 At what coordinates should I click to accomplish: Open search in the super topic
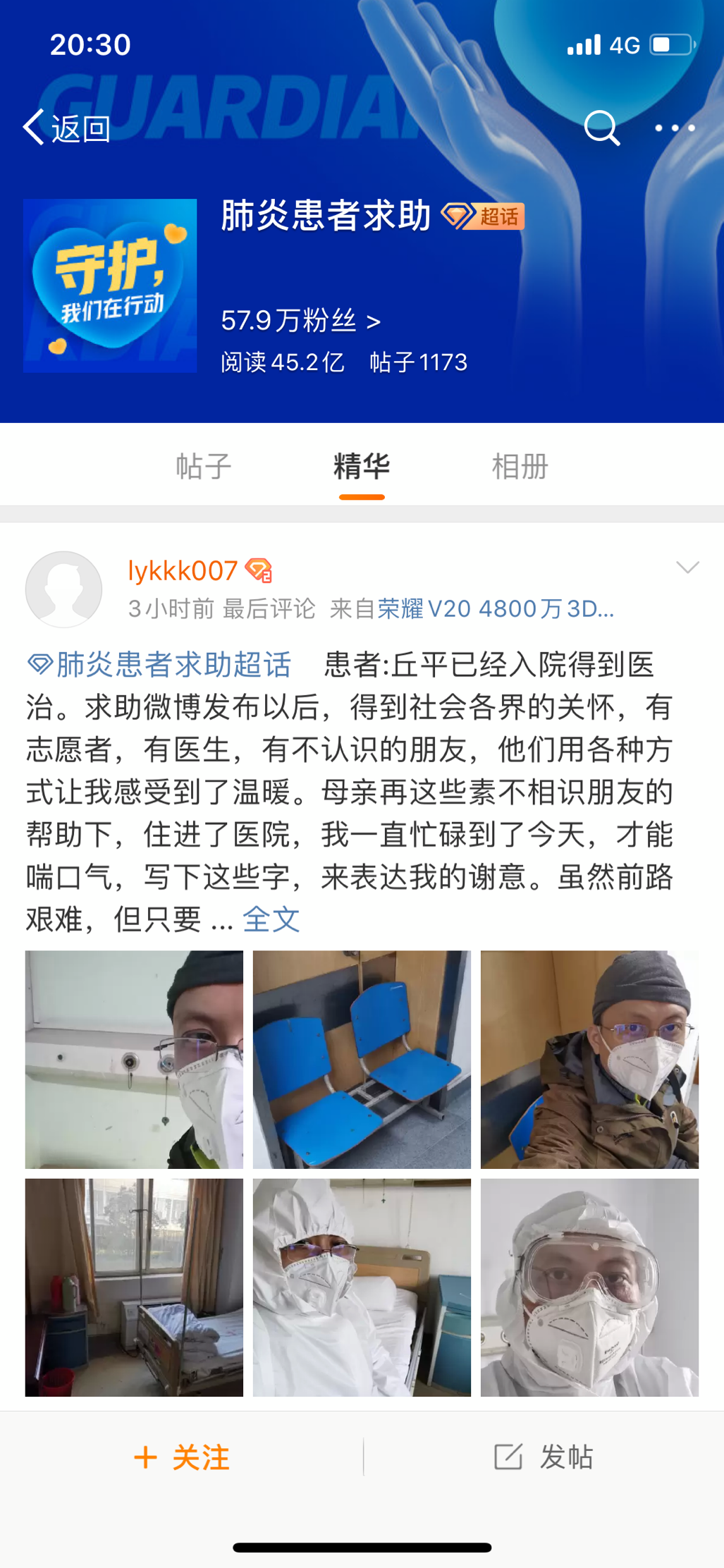601,128
